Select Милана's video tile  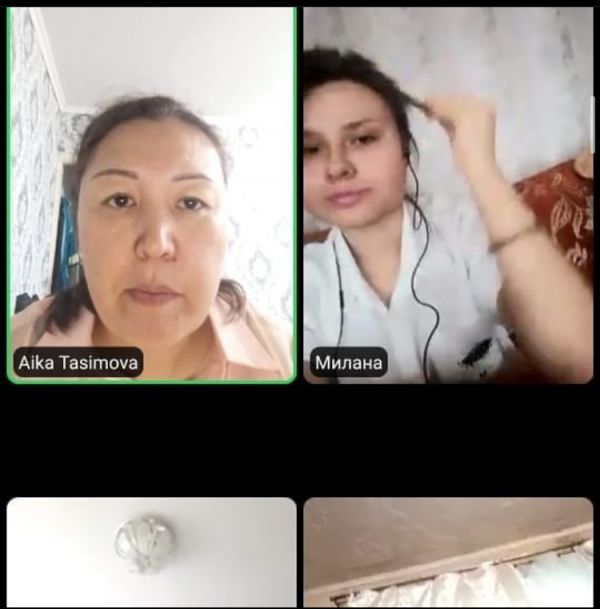click(x=448, y=195)
